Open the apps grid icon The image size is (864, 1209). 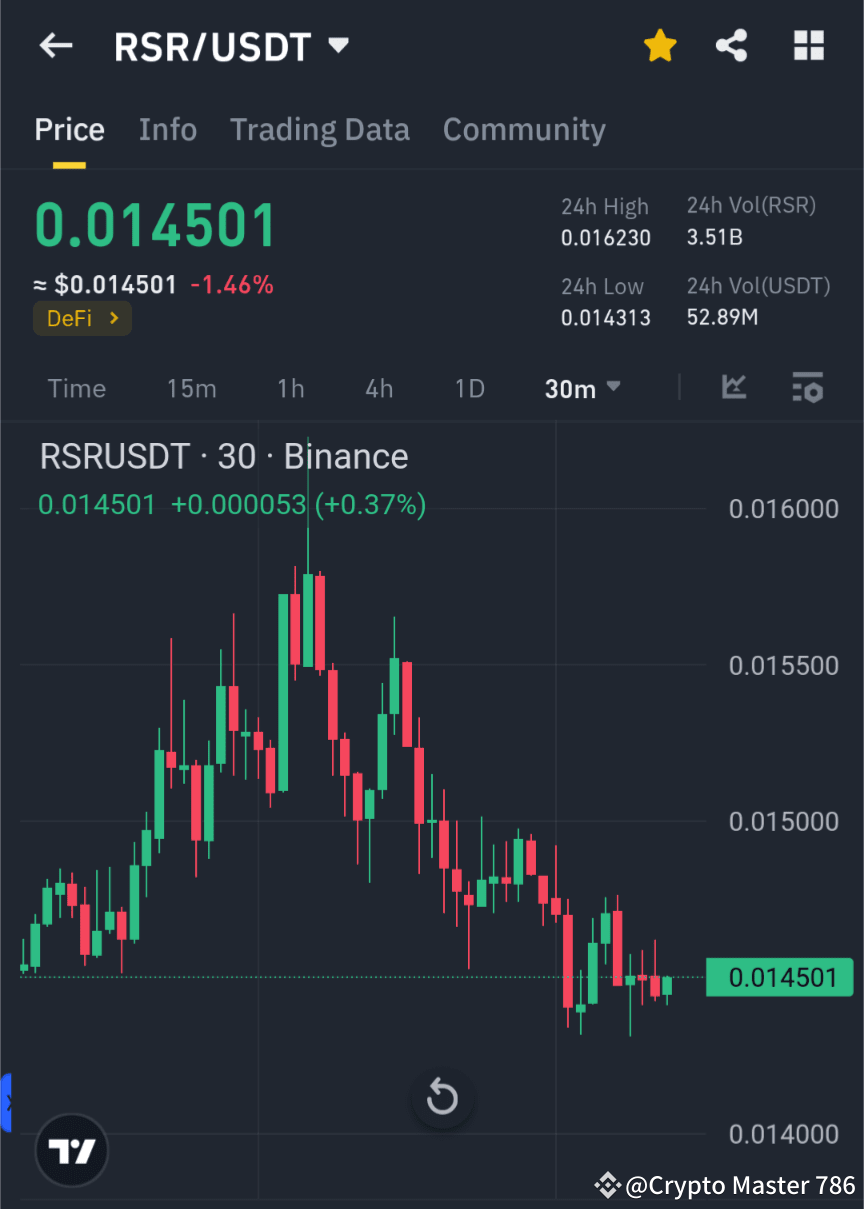(808, 45)
